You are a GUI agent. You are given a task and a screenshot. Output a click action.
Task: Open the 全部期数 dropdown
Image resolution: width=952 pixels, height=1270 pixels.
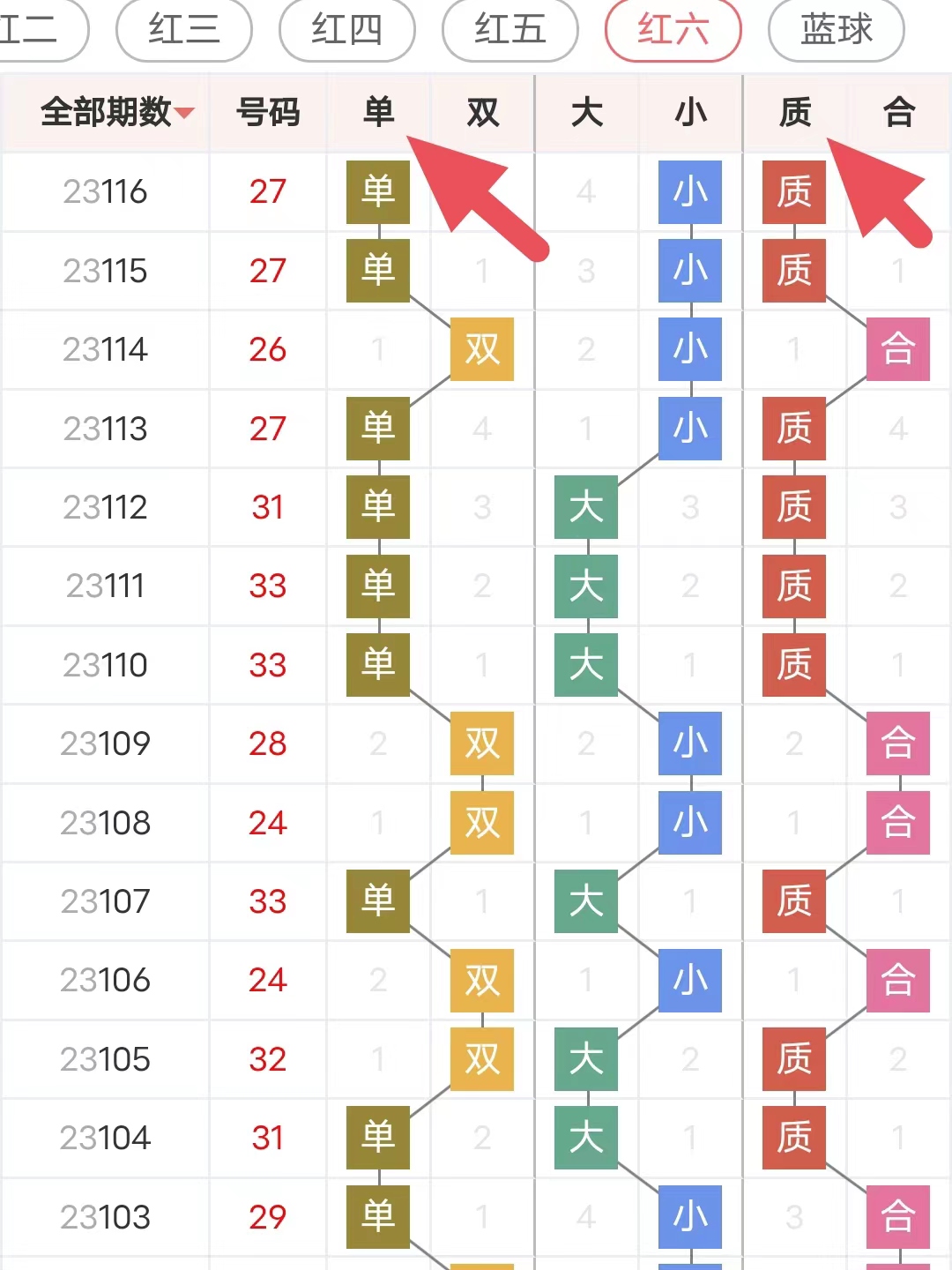tap(117, 113)
